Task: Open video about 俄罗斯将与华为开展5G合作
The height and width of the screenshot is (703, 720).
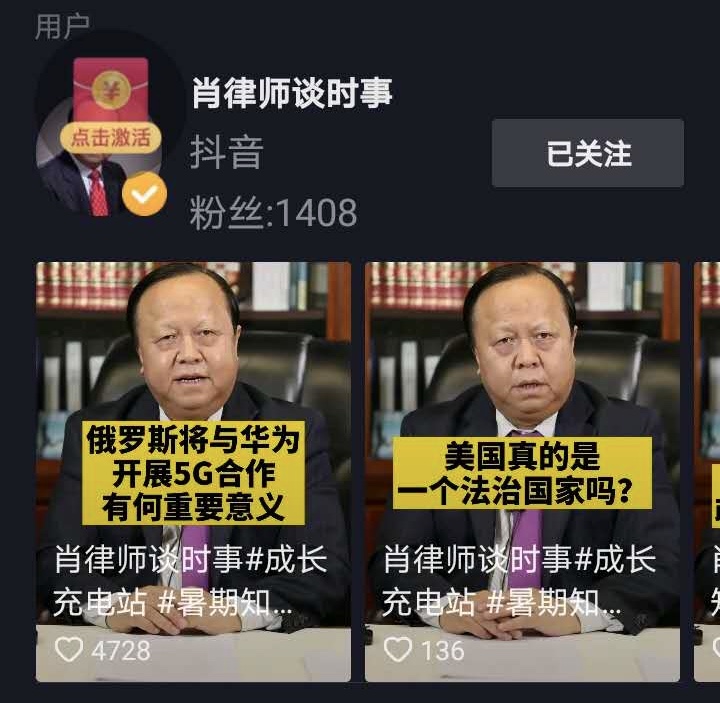Action: (193, 470)
